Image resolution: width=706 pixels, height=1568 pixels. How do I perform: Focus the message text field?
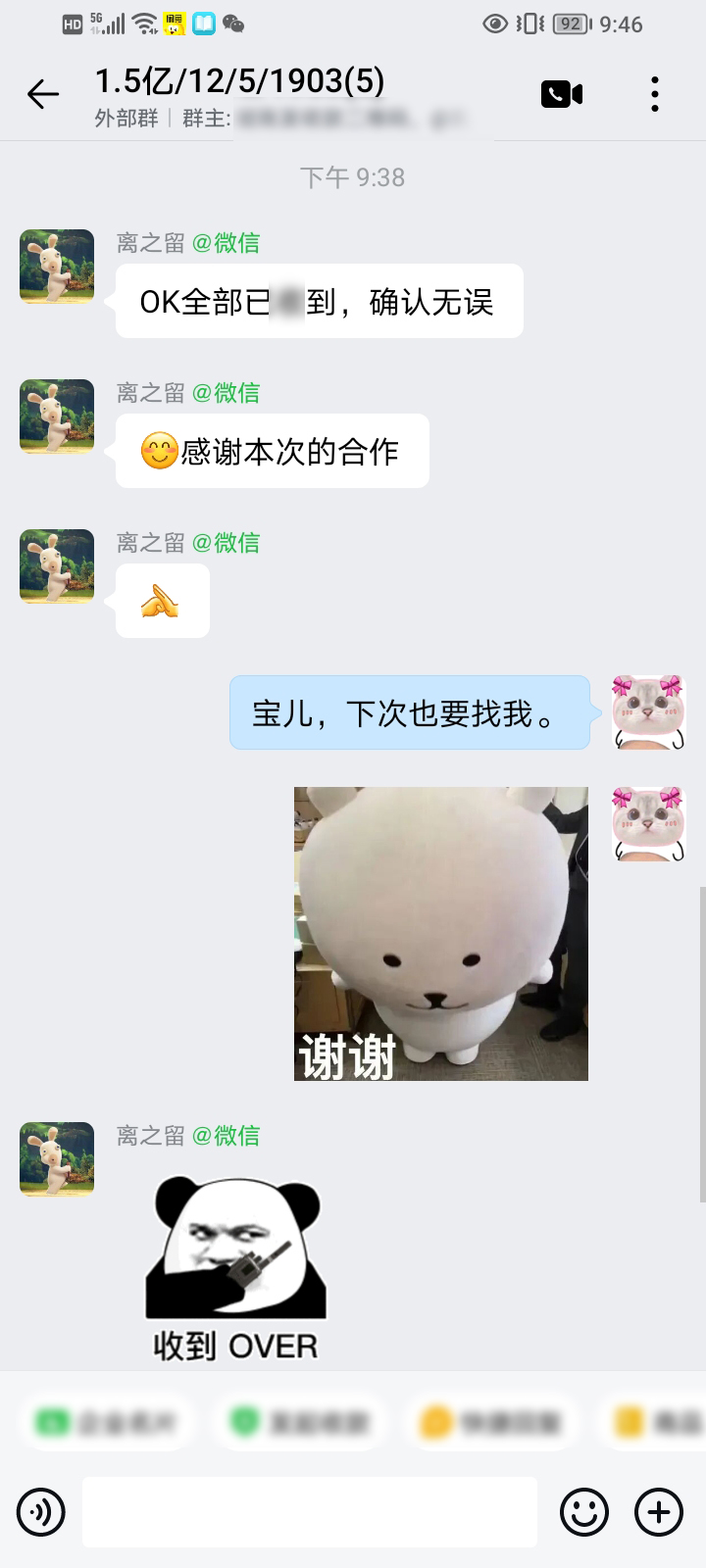(310, 1512)
